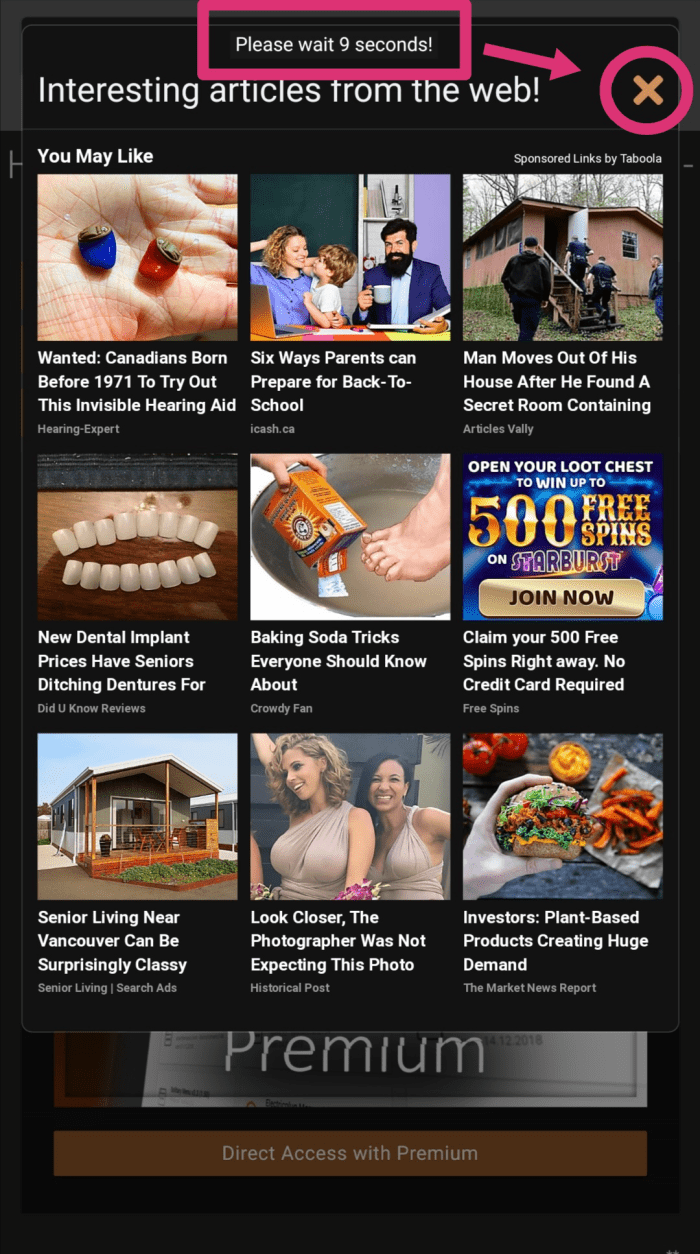
Task: Open the Sponsored Links by Taboola link
Action: click(587, 158)
